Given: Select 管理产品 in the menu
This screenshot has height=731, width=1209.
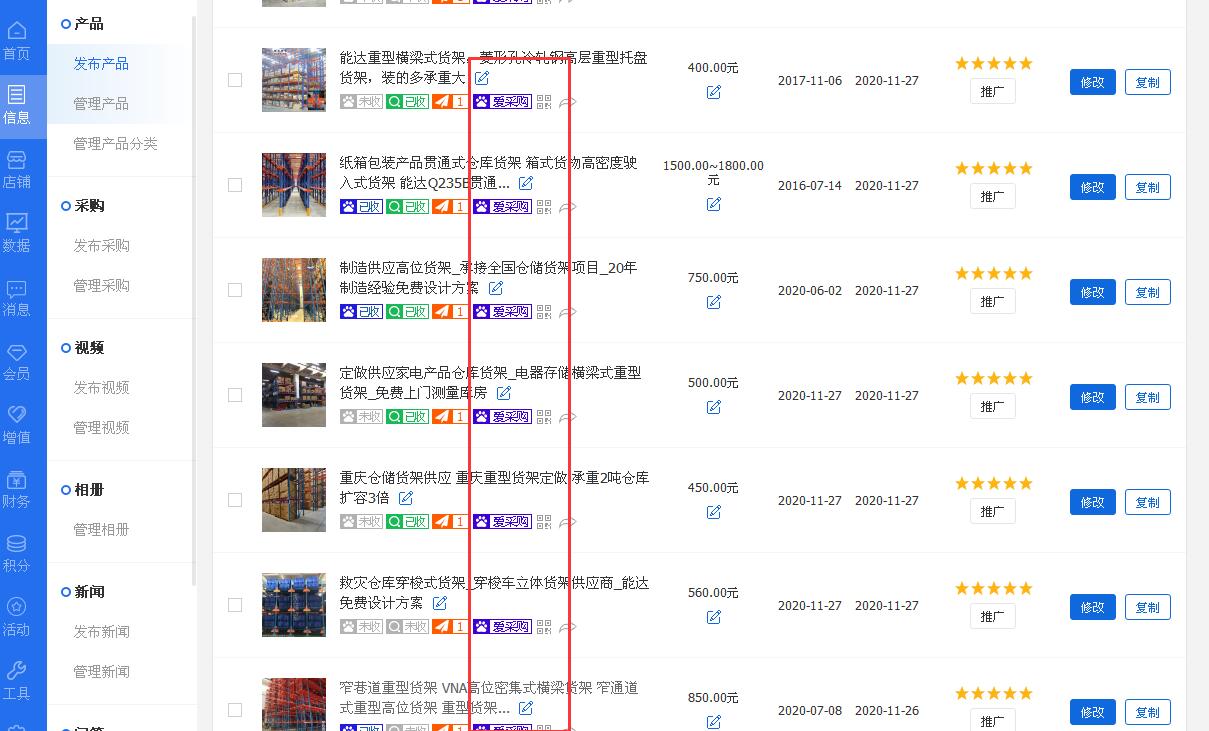Looking at the screenshot, I should click(101, 104).
